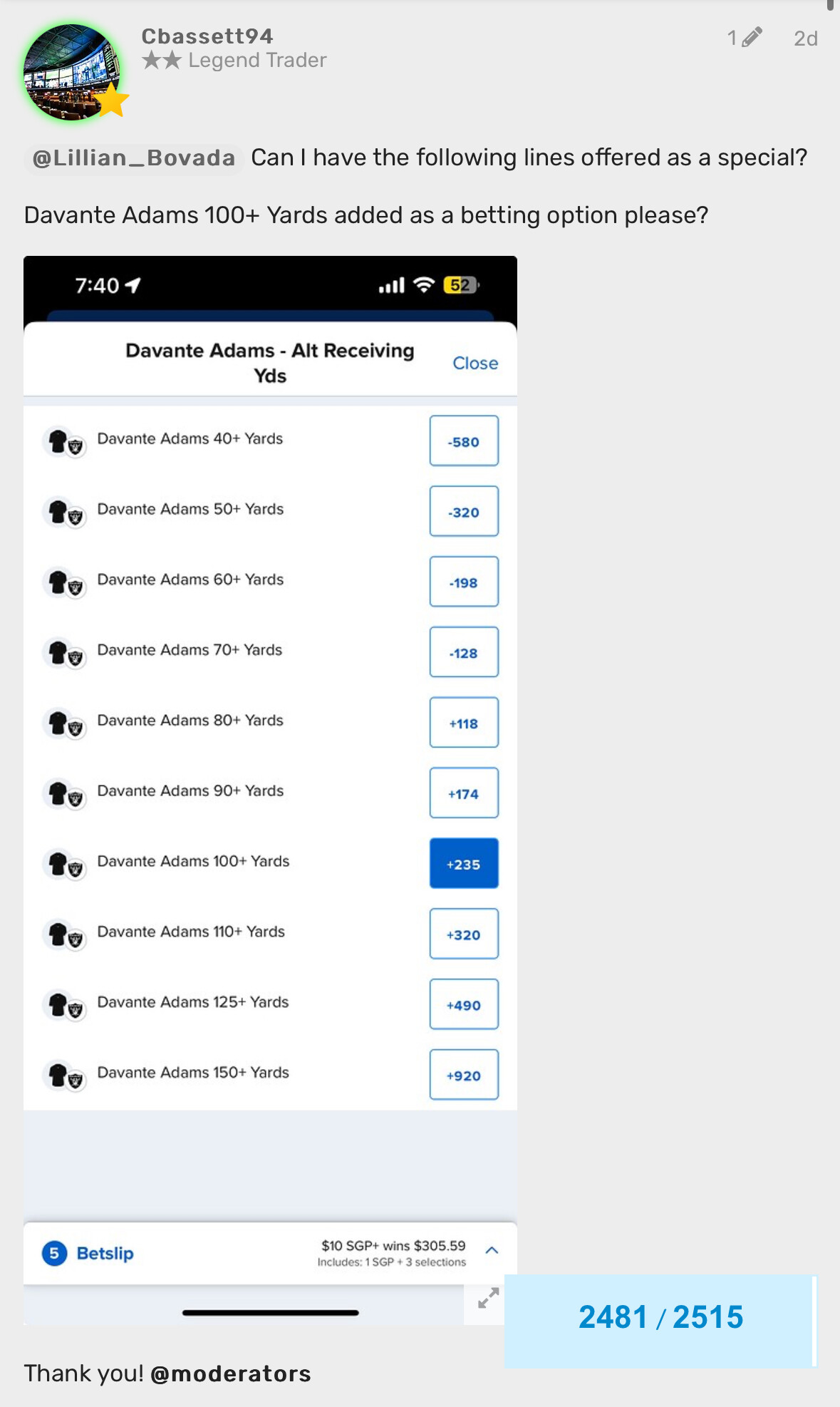The width and height of the screenshot is (840, 1407).
Task: Open the @moderators mention
Action: pyautogui.click(x=231, y=1373)
